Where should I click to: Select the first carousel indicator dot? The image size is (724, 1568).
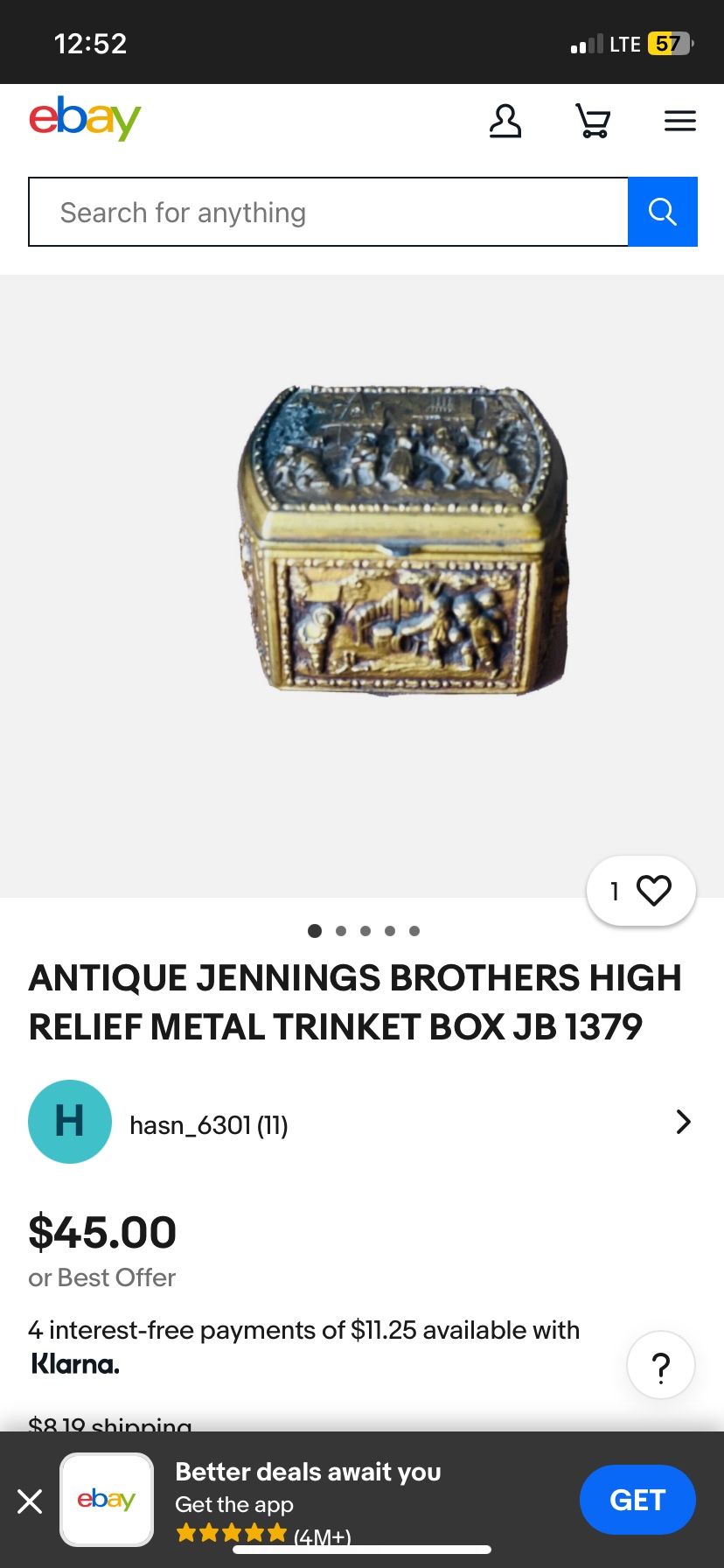tap(314, 931)
